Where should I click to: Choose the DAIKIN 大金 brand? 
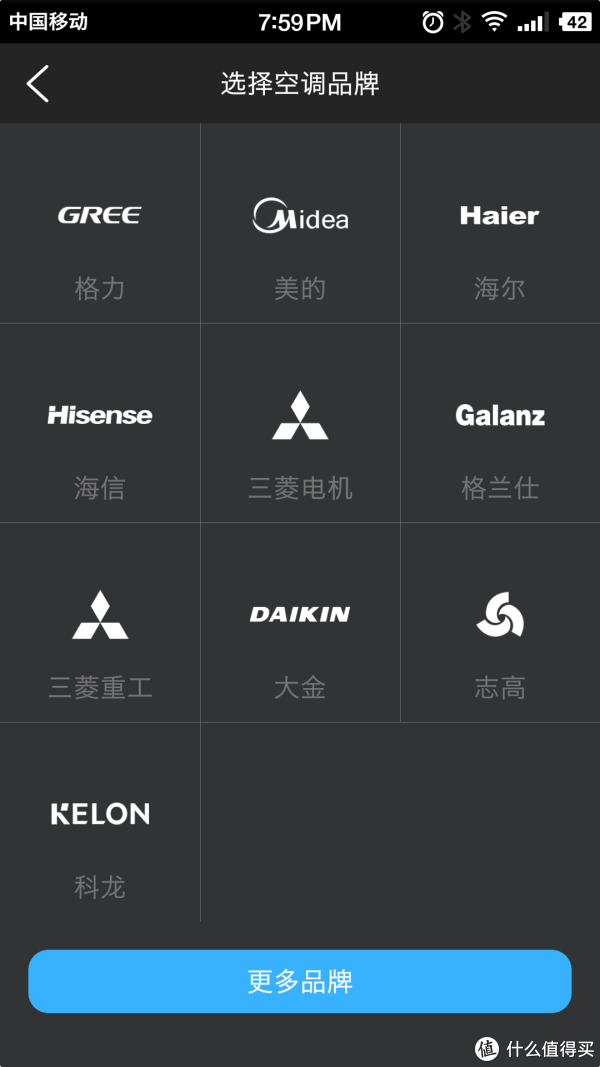(x=300, y=623)
